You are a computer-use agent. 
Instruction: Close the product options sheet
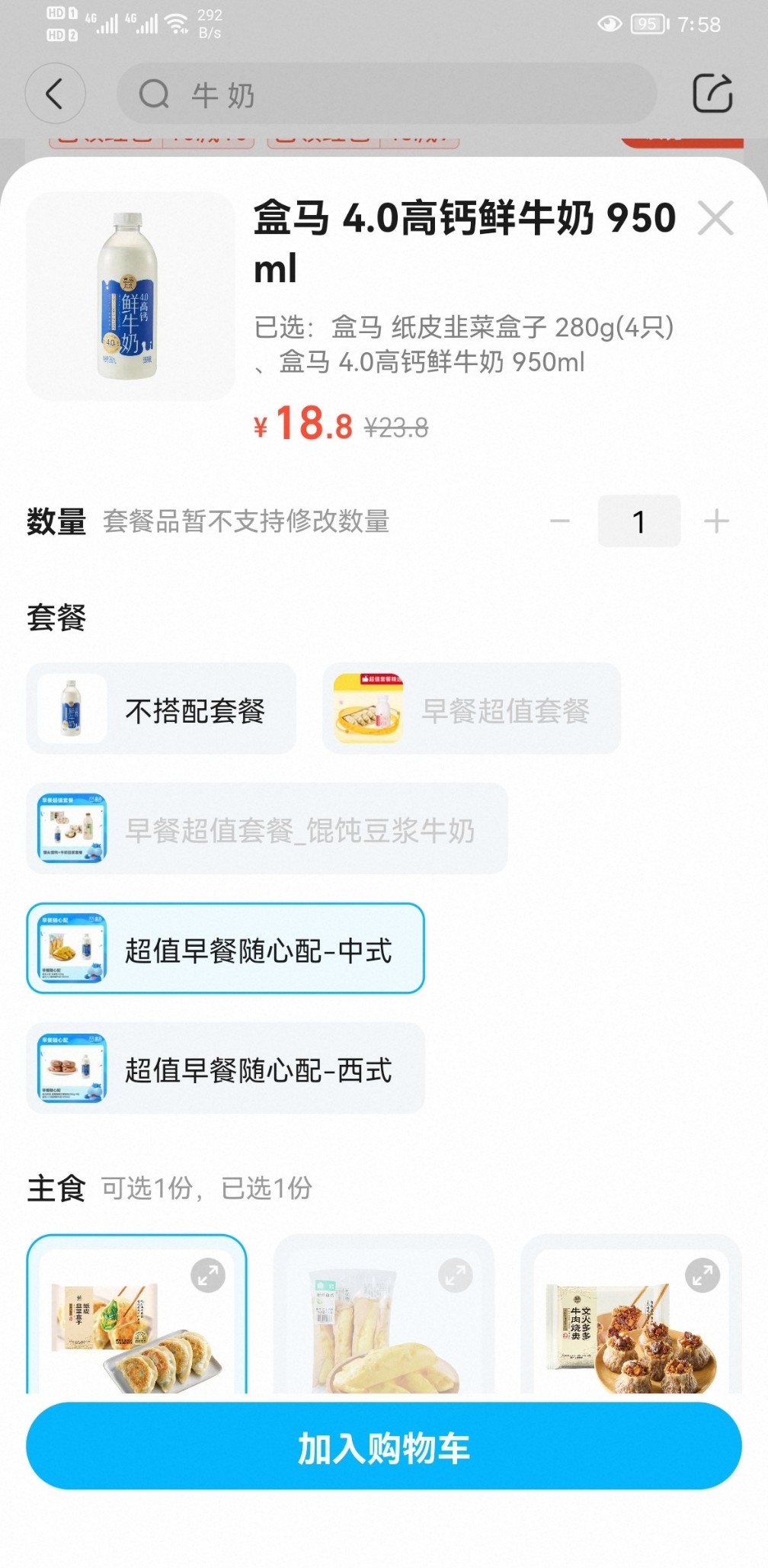715,219
